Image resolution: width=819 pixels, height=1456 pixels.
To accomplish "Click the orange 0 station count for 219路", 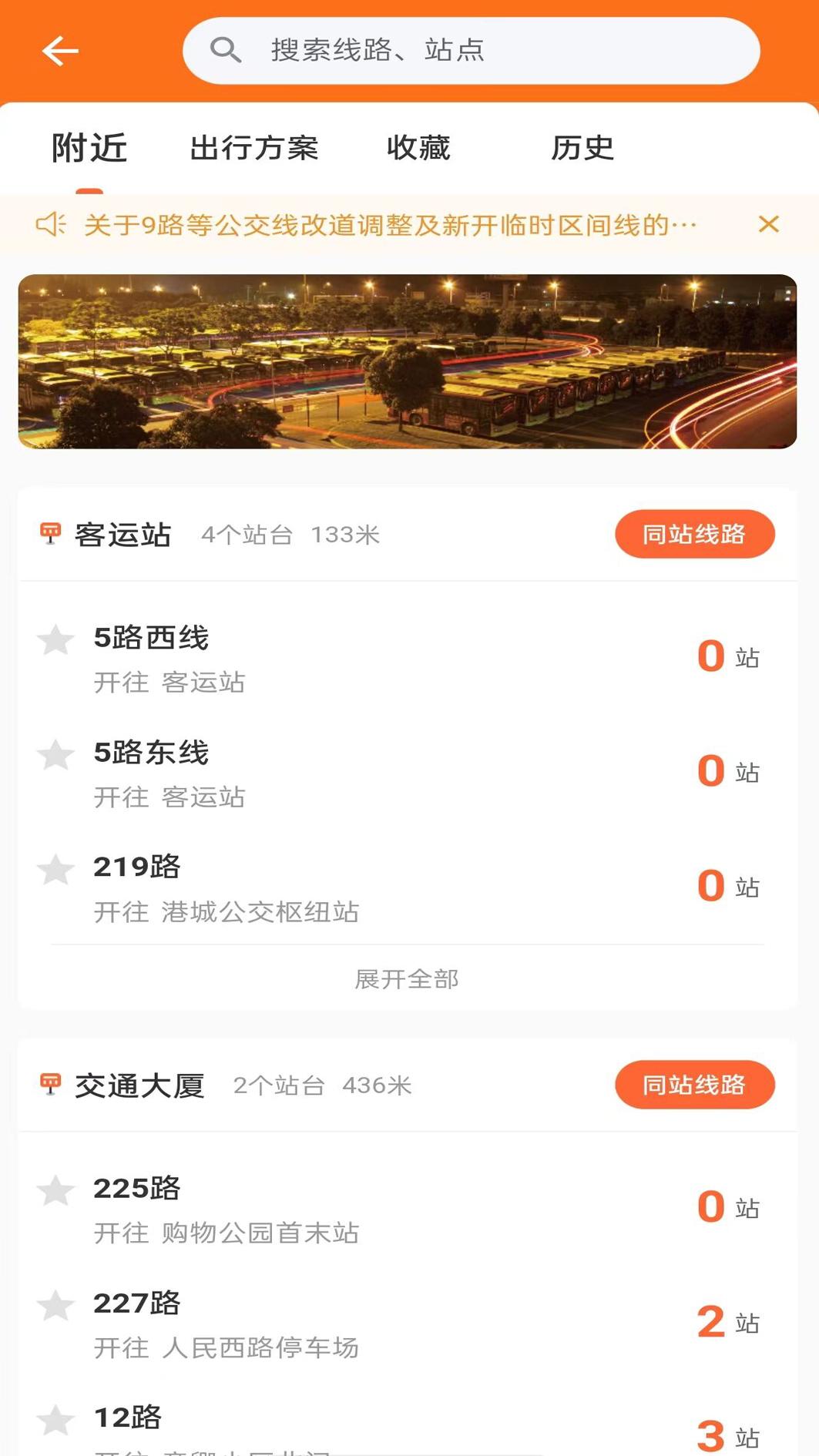I will [710, 887].
